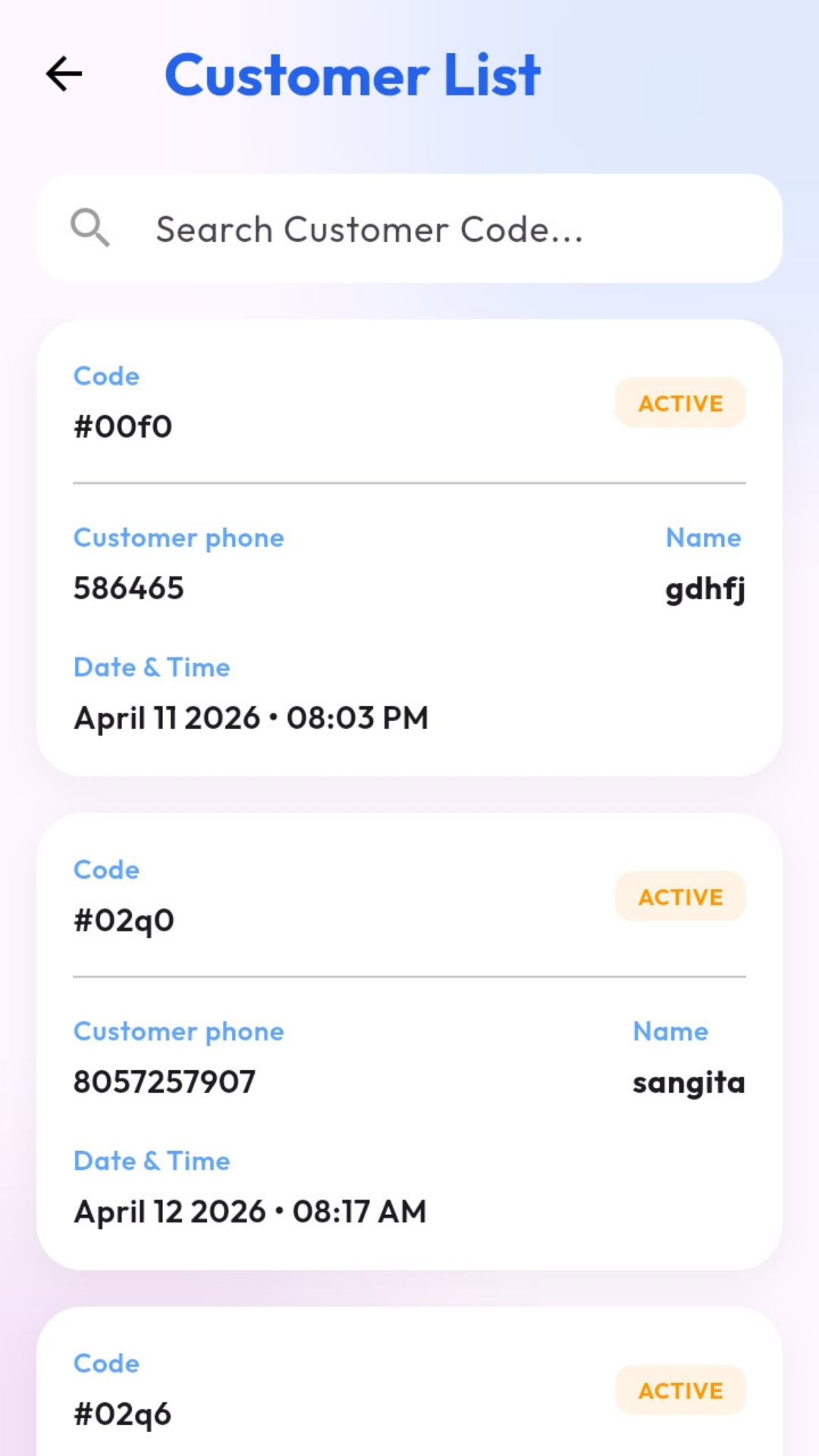Click the magnifying glass search icon
This screenshot has height=1456, width=819.
(90, 228)
